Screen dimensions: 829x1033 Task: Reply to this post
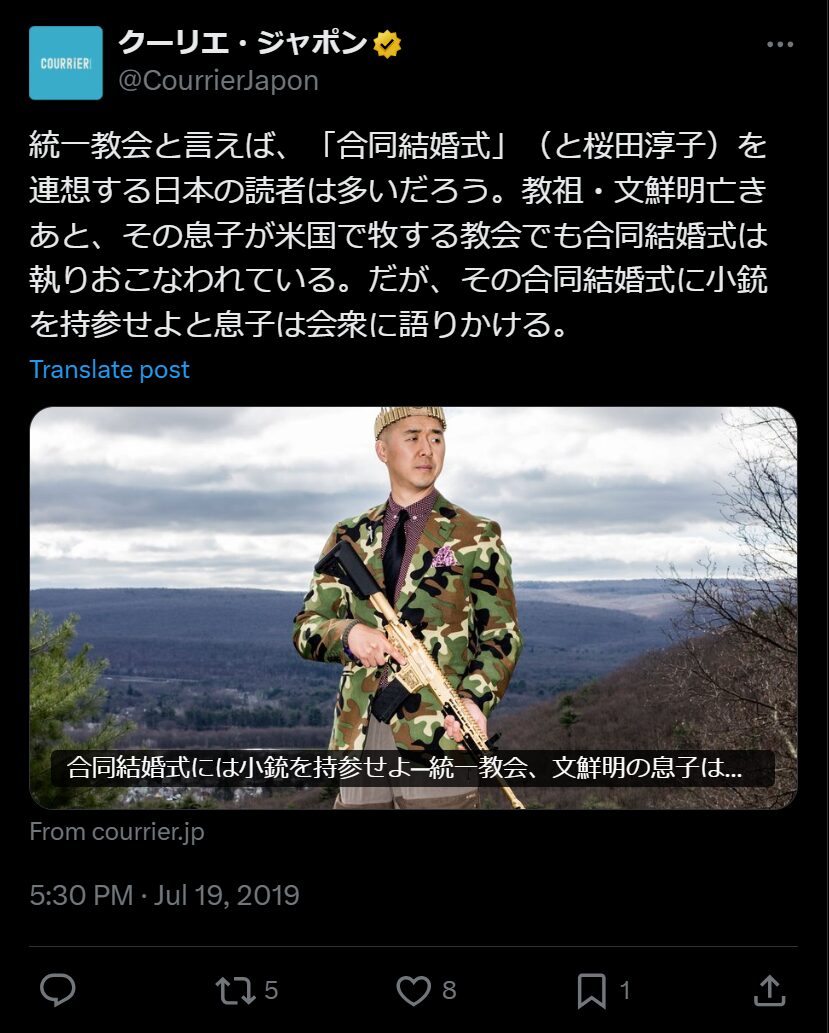coord(58,990)
